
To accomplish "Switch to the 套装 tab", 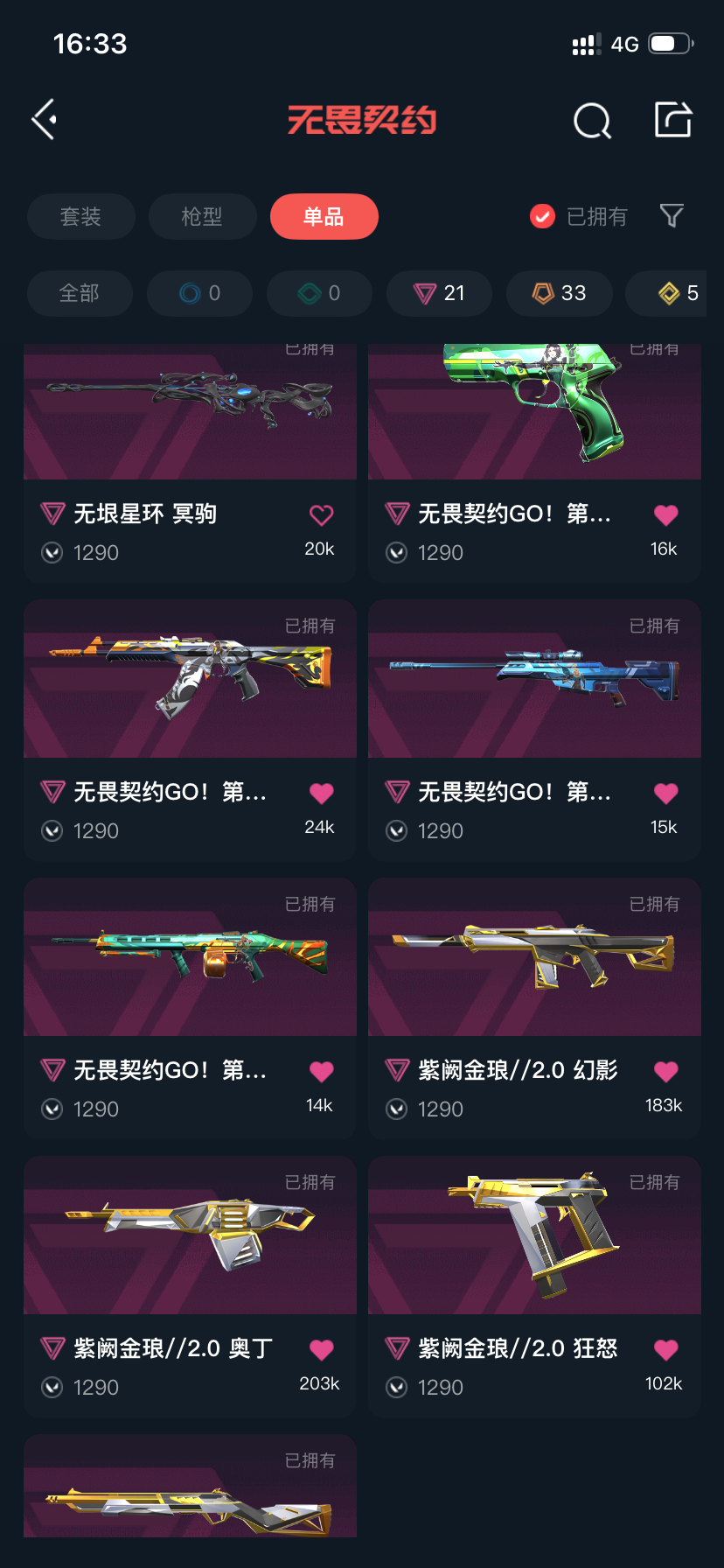I will click(81, 216).
